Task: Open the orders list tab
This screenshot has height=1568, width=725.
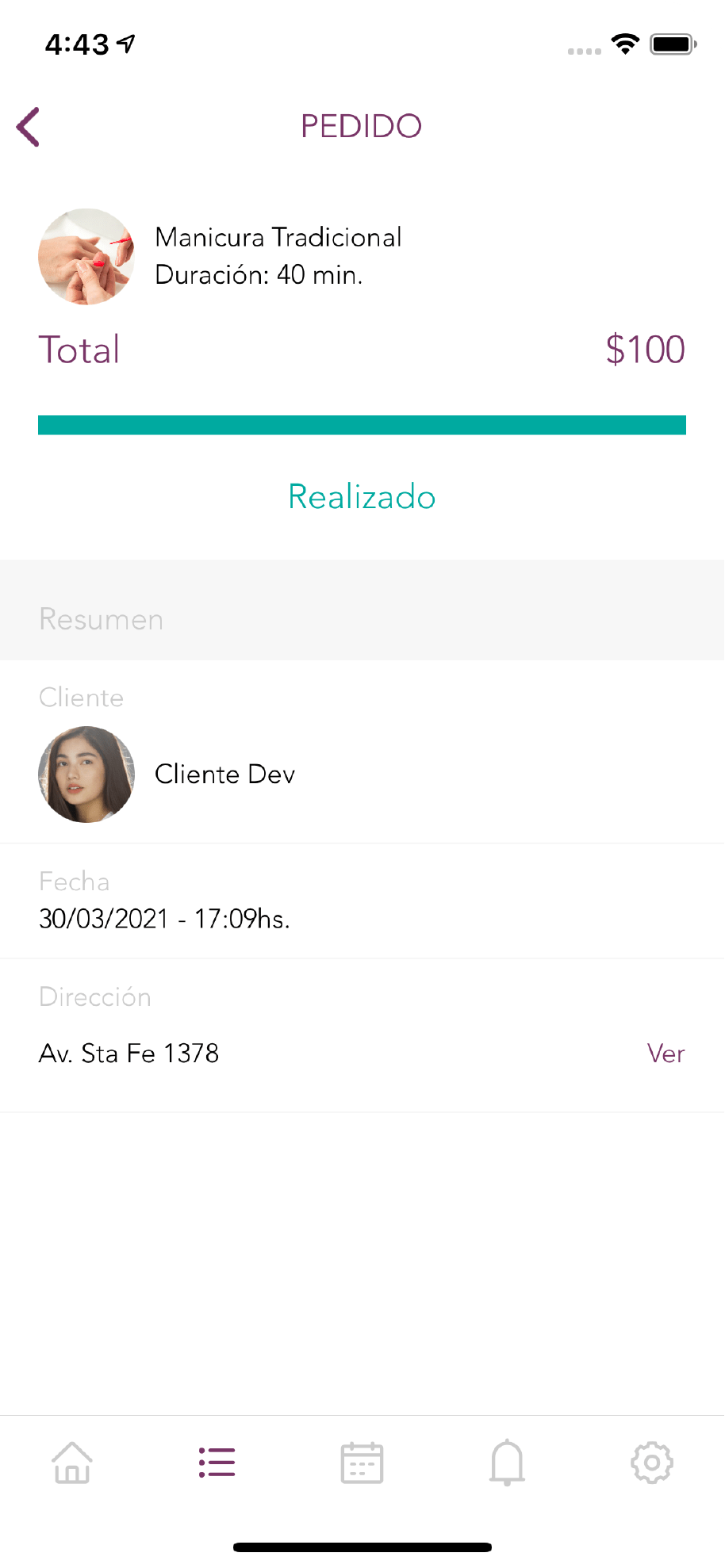Action: 217,1463
